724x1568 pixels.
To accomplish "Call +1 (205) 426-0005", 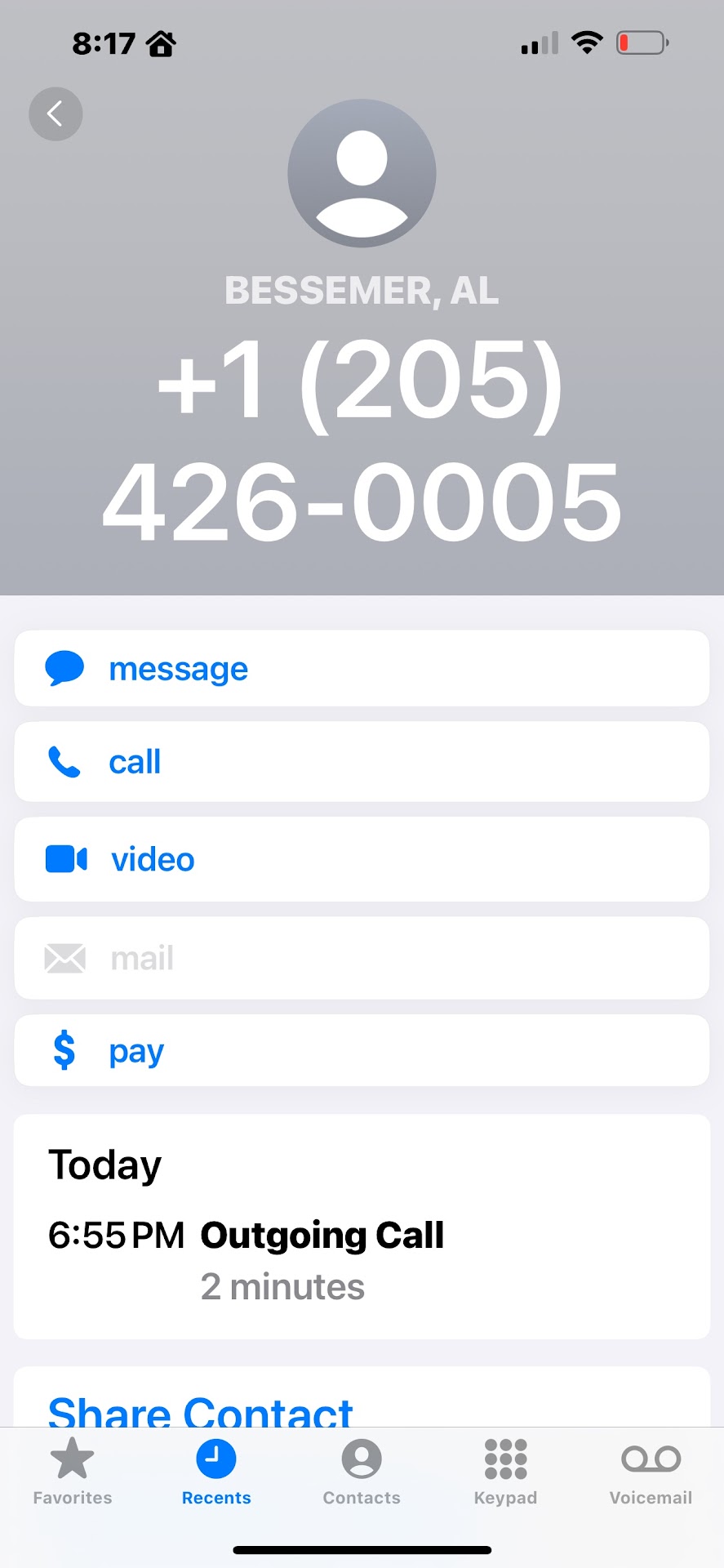I will coord(362,762).
